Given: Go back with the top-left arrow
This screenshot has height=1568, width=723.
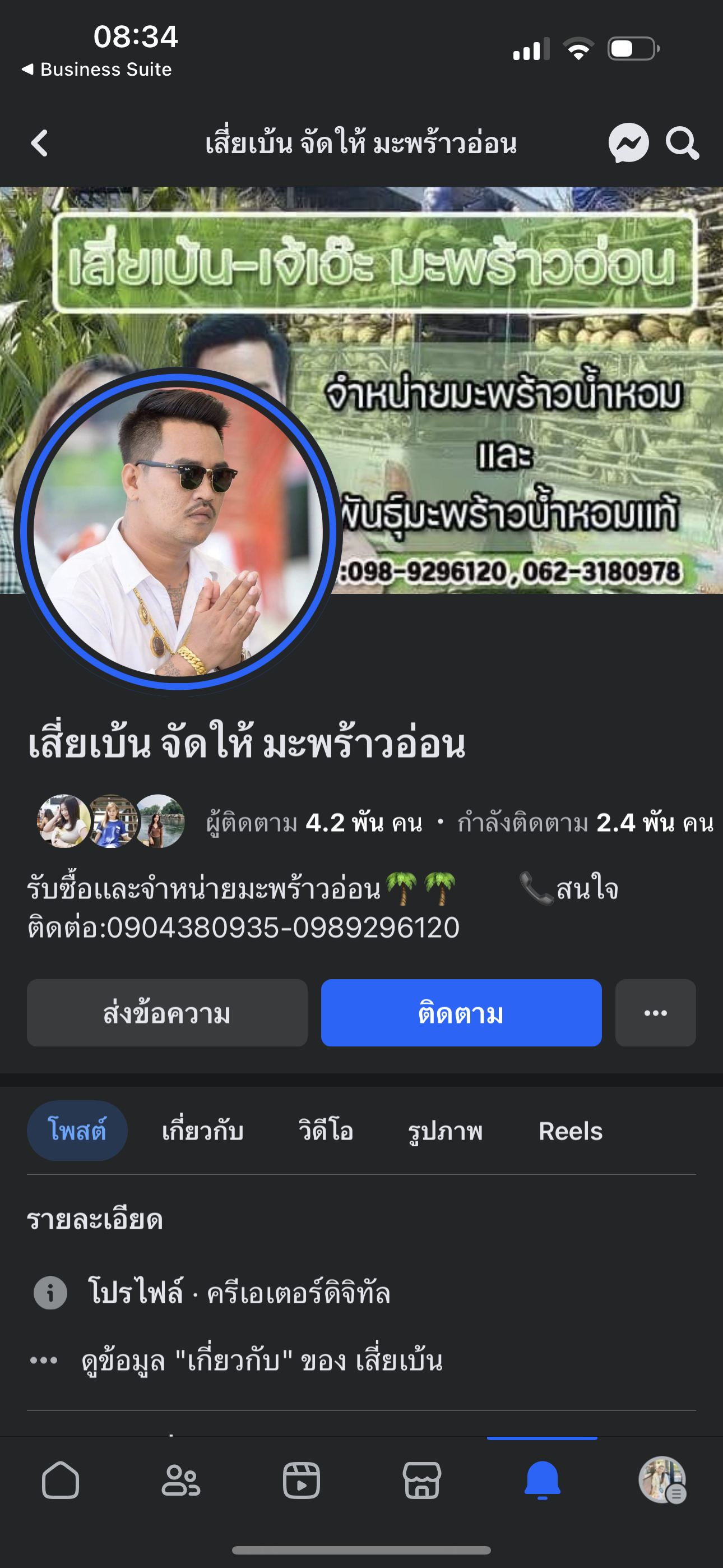Looking at the screenshot, I should pos(40,144).
